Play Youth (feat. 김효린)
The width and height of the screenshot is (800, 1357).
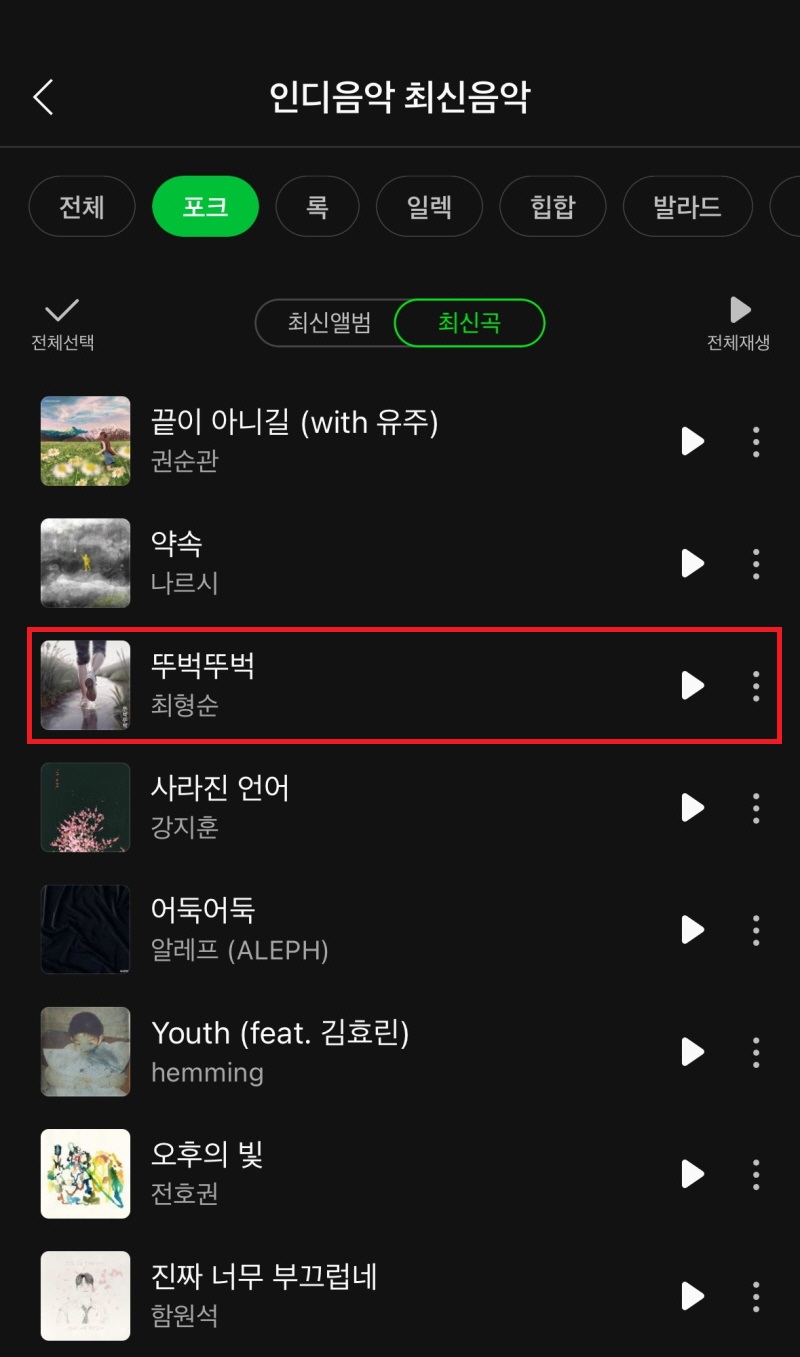coord(692,1051)
